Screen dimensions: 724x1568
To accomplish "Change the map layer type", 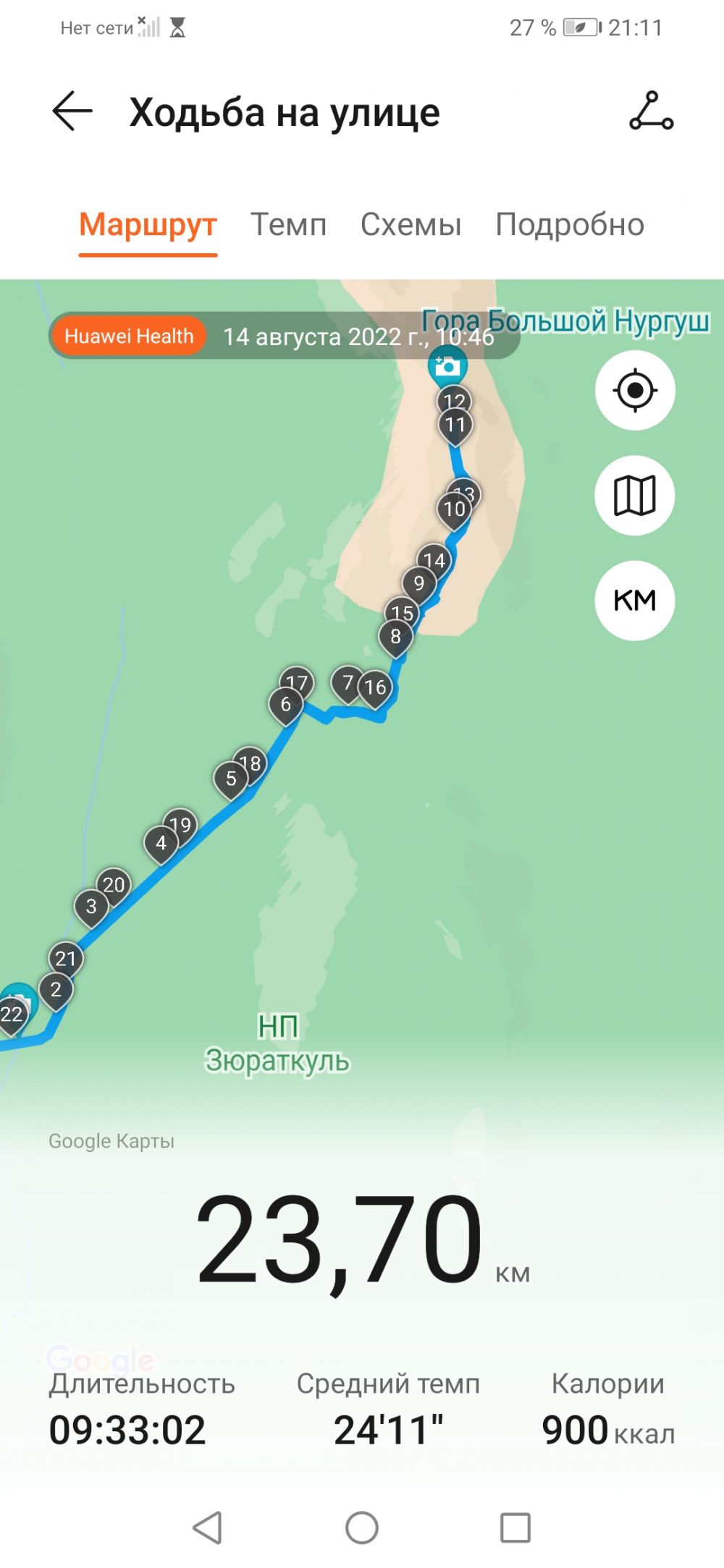I will [x=635, y=496].
